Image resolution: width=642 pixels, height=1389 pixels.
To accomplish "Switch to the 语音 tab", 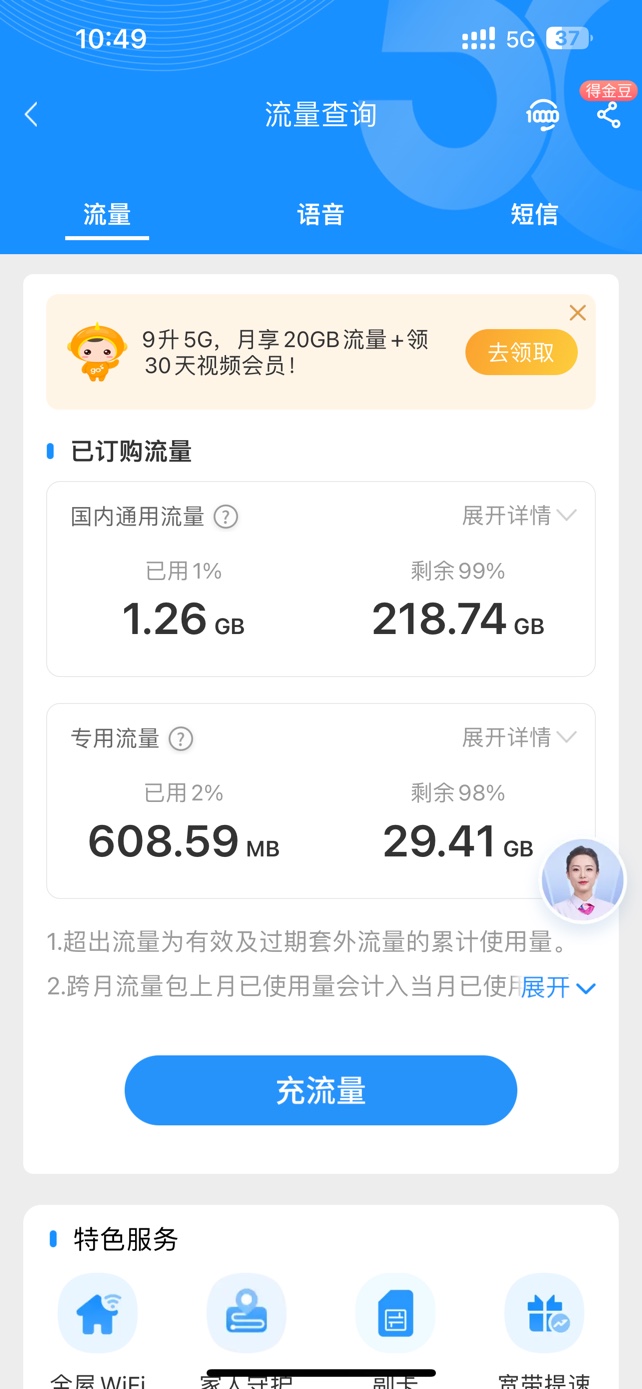I will click(320, 215).
